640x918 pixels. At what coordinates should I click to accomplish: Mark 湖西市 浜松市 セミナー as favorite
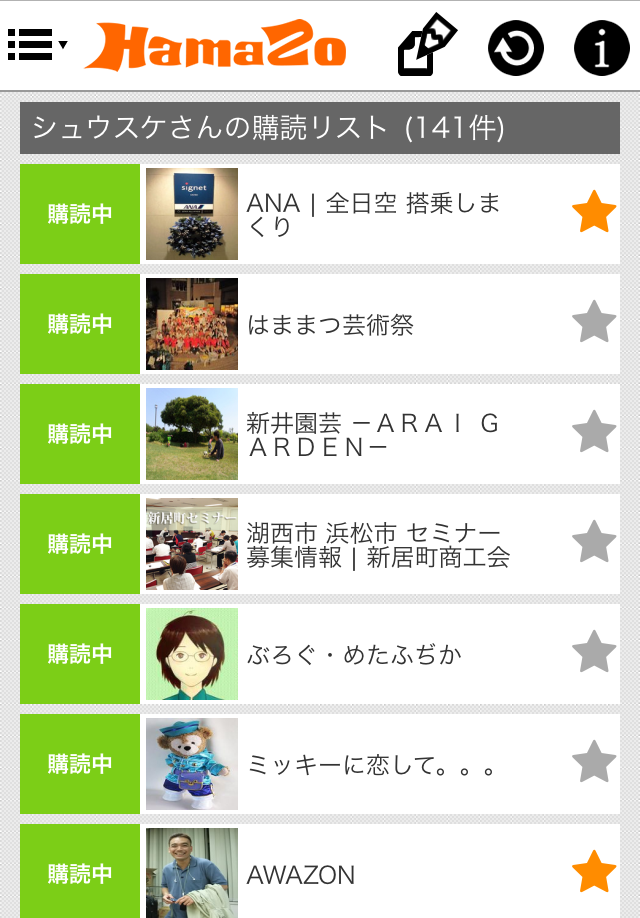(x=594, y=544)
